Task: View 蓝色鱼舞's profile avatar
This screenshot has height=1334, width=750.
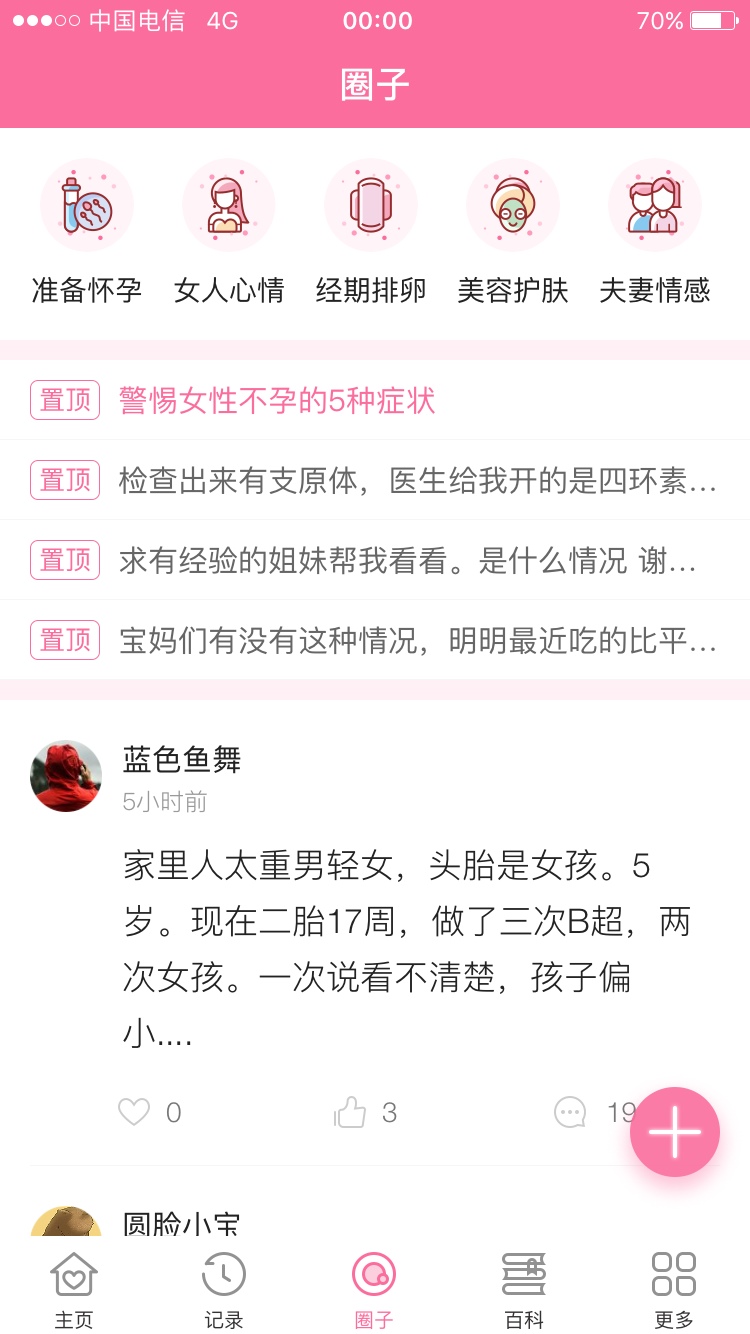Action: click(x=66, y=776)
